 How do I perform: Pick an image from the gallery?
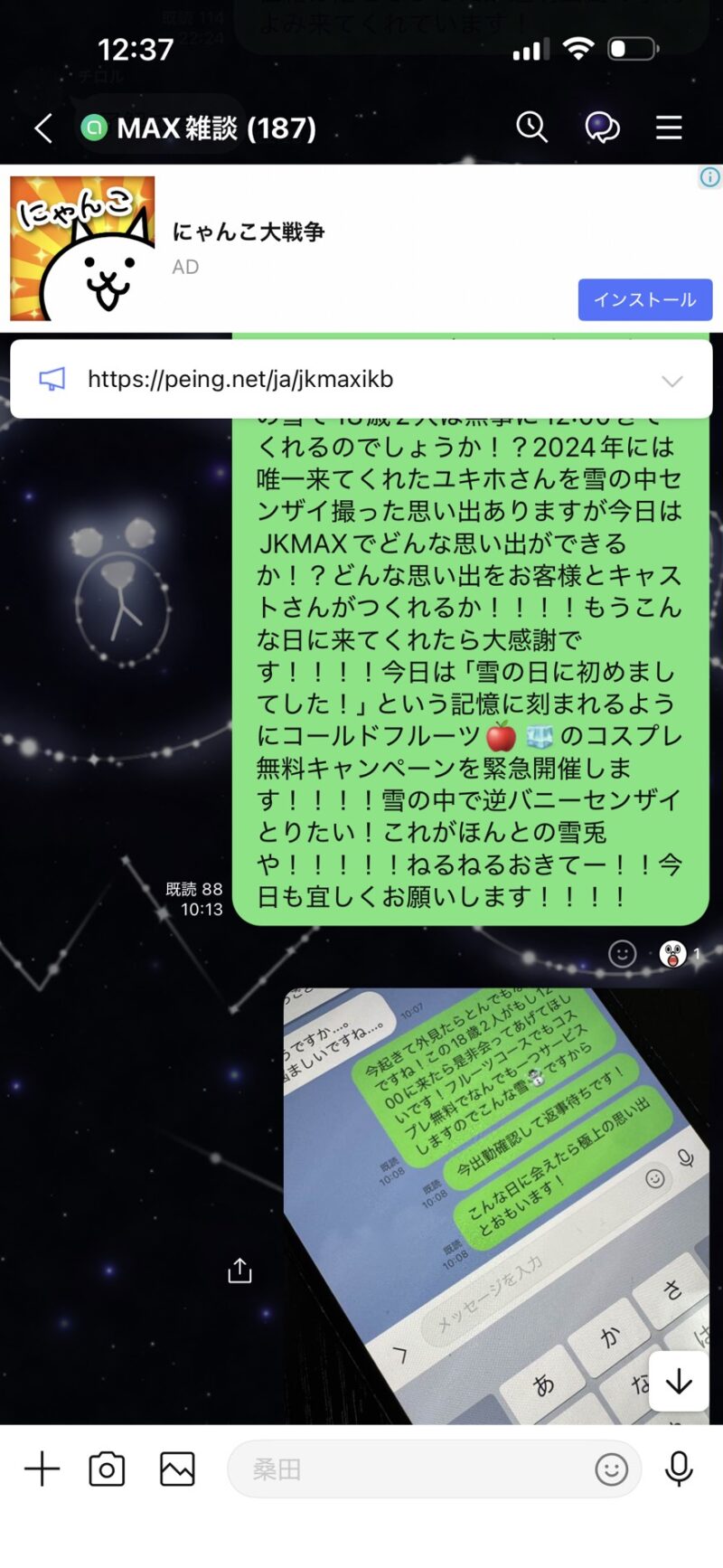click(177, 1469)
